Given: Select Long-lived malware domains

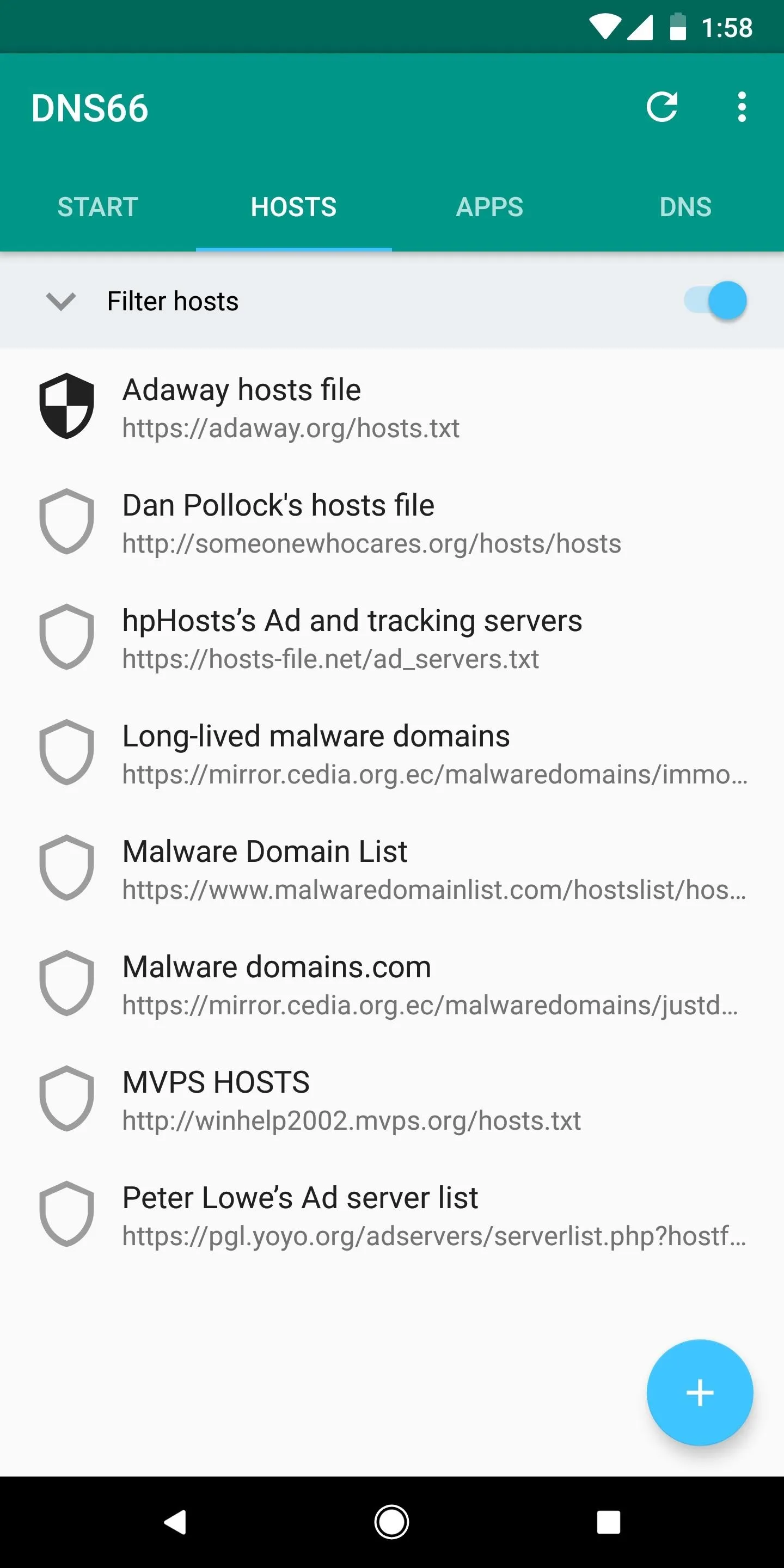Looking at the screenshot, I should 392,753.
